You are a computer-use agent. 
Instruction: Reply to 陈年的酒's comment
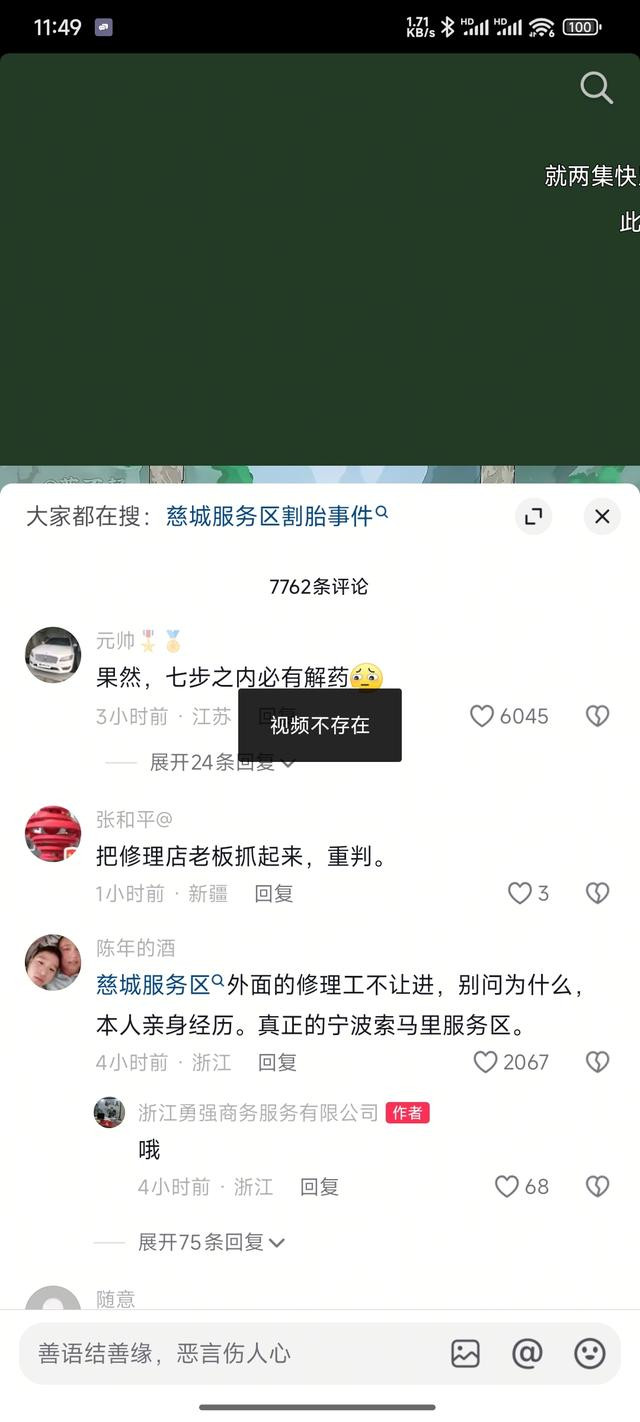click(x=277, y=1062)
